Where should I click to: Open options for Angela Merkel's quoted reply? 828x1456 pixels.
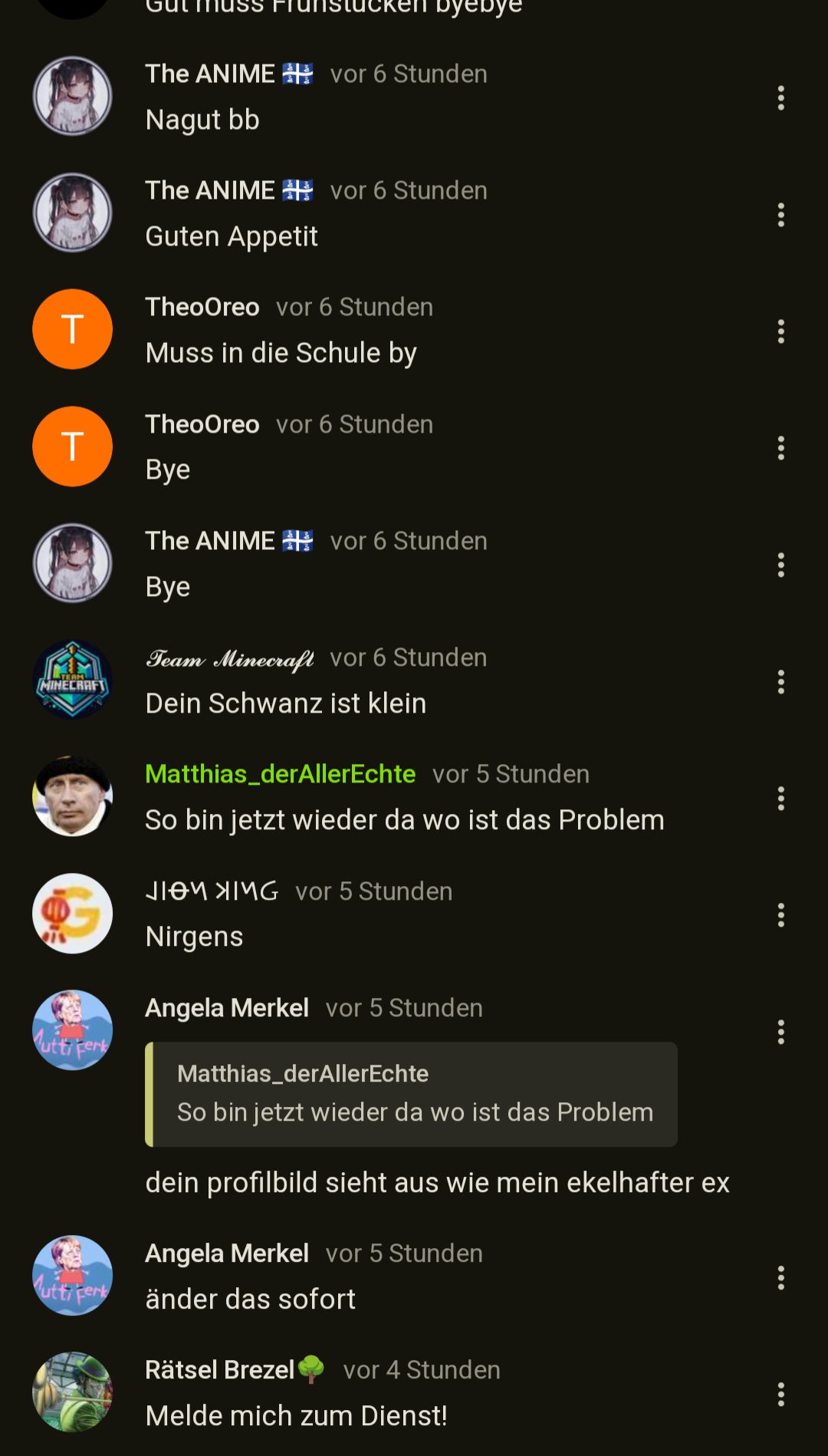click(x=780, y=1032)
